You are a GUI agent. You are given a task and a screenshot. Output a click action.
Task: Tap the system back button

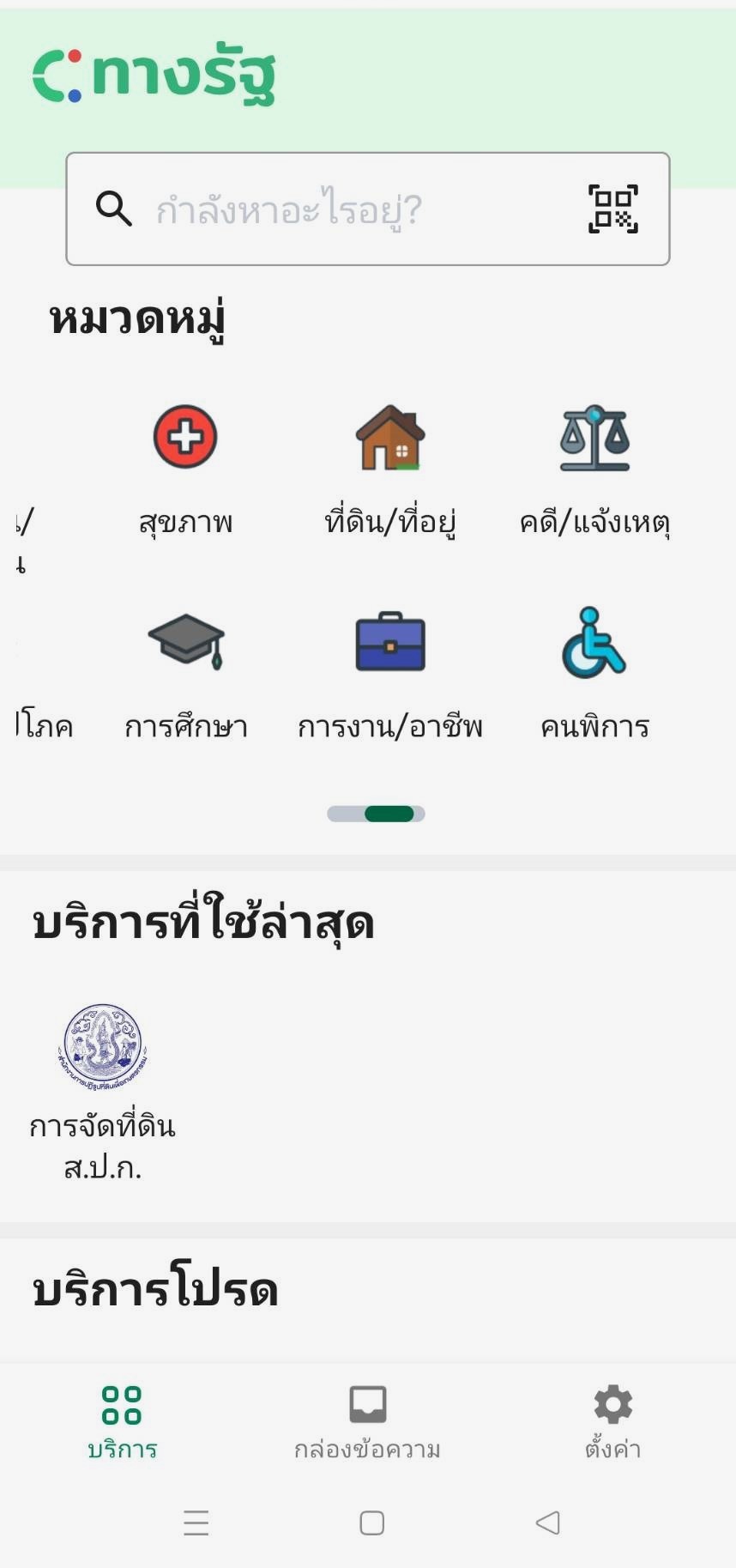(x=547, y=1523)
